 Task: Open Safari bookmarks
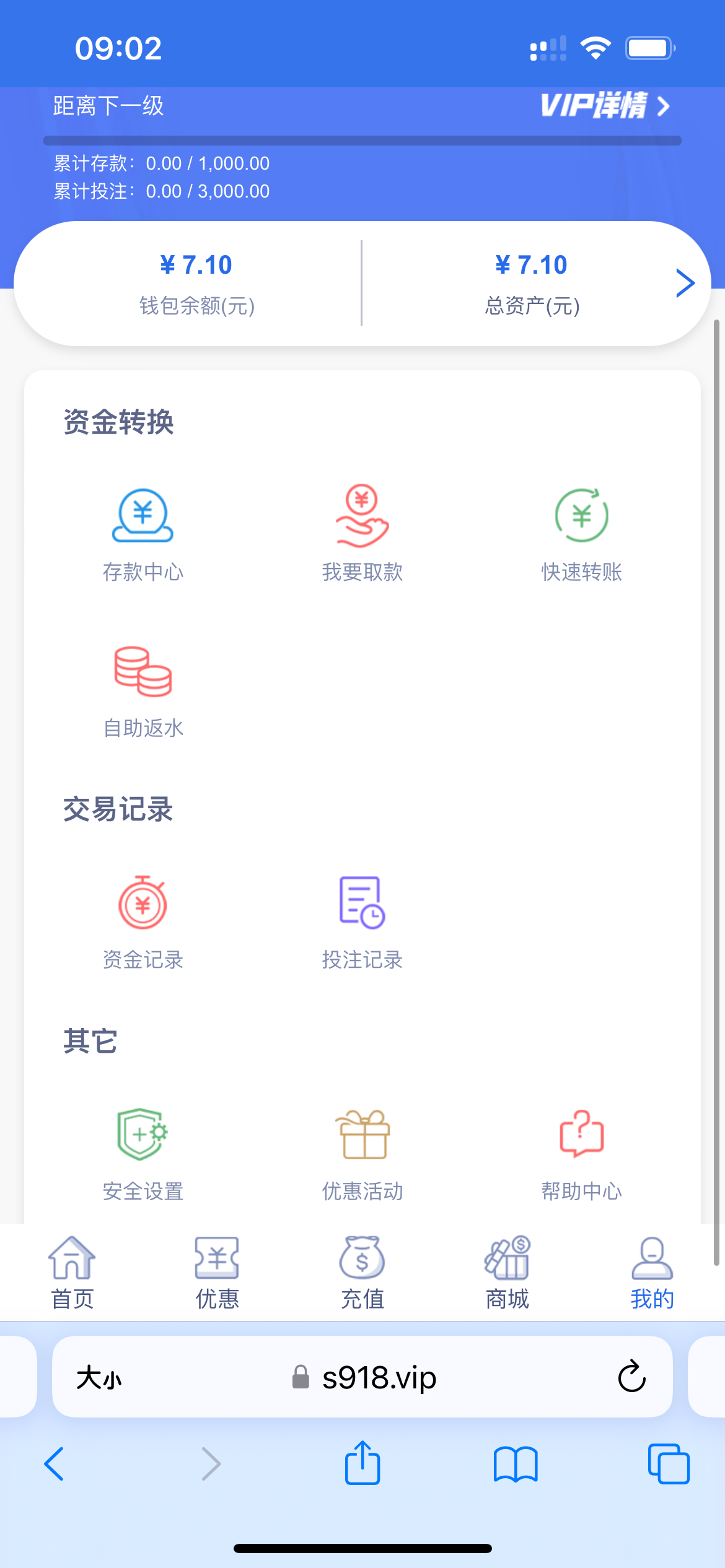[x=516, y=1463]
